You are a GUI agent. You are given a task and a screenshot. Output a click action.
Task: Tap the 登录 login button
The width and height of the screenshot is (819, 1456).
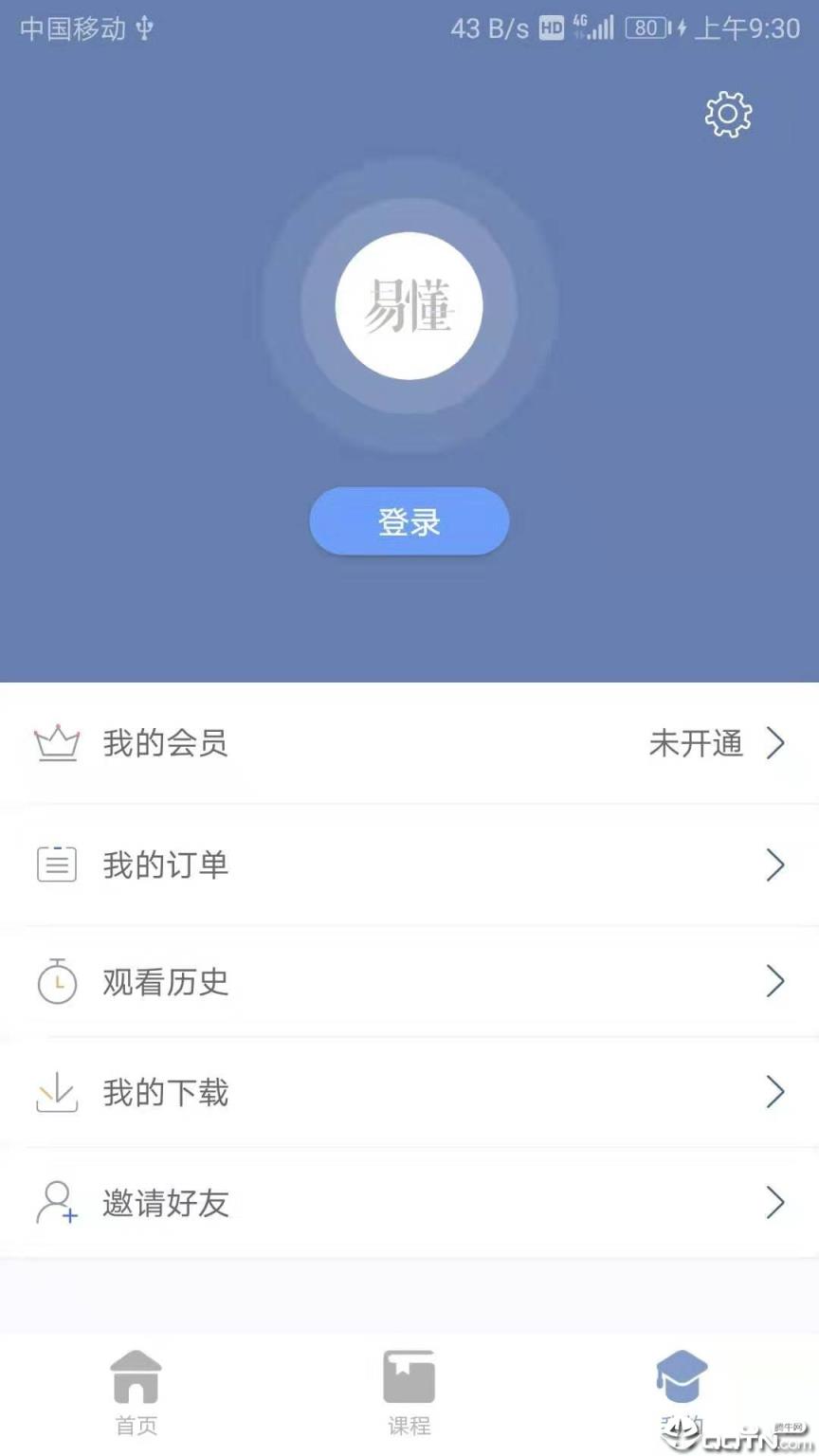click(409, 520)
